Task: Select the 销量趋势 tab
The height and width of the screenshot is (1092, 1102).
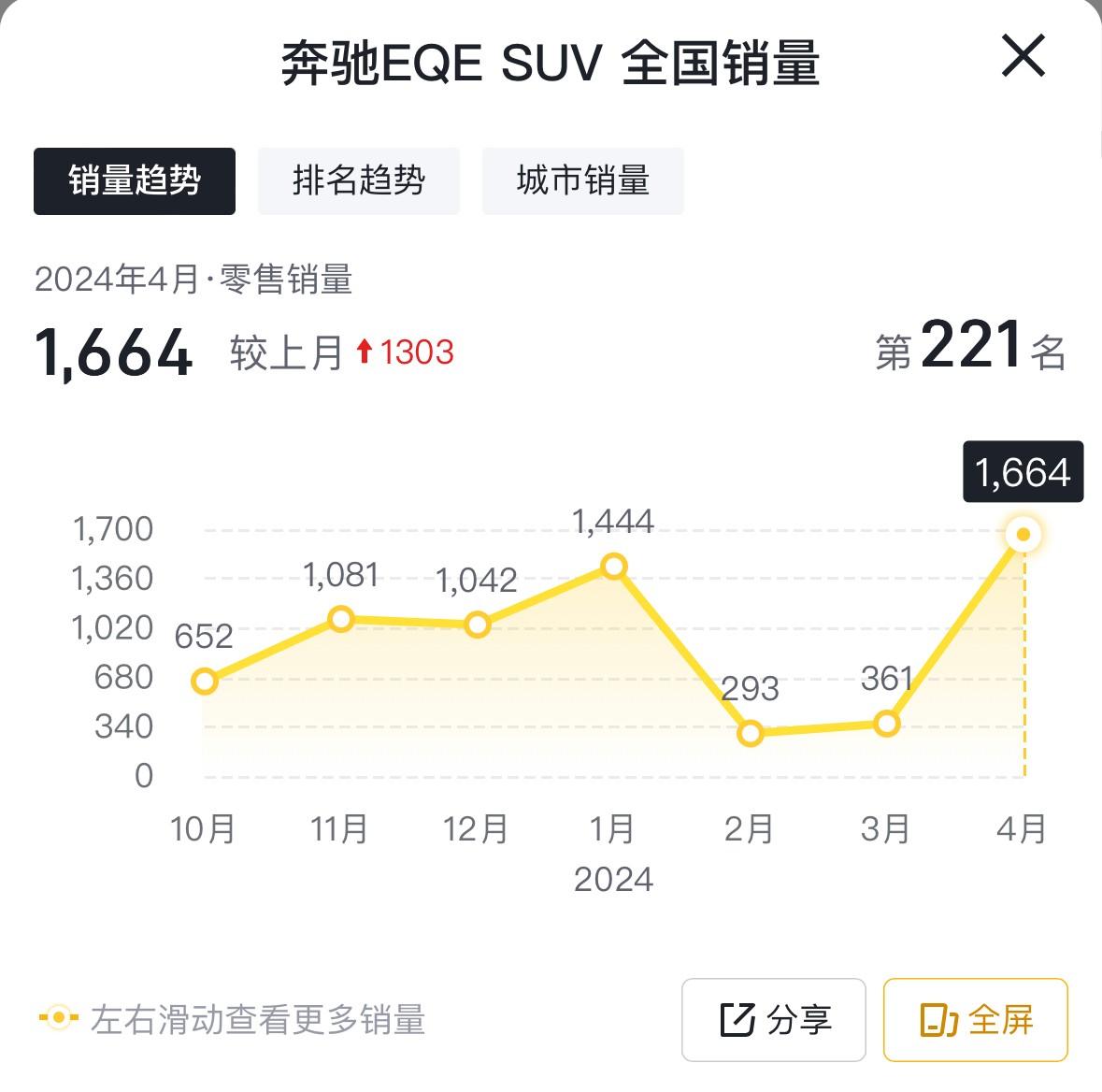Action: click(x=135, y=180)
